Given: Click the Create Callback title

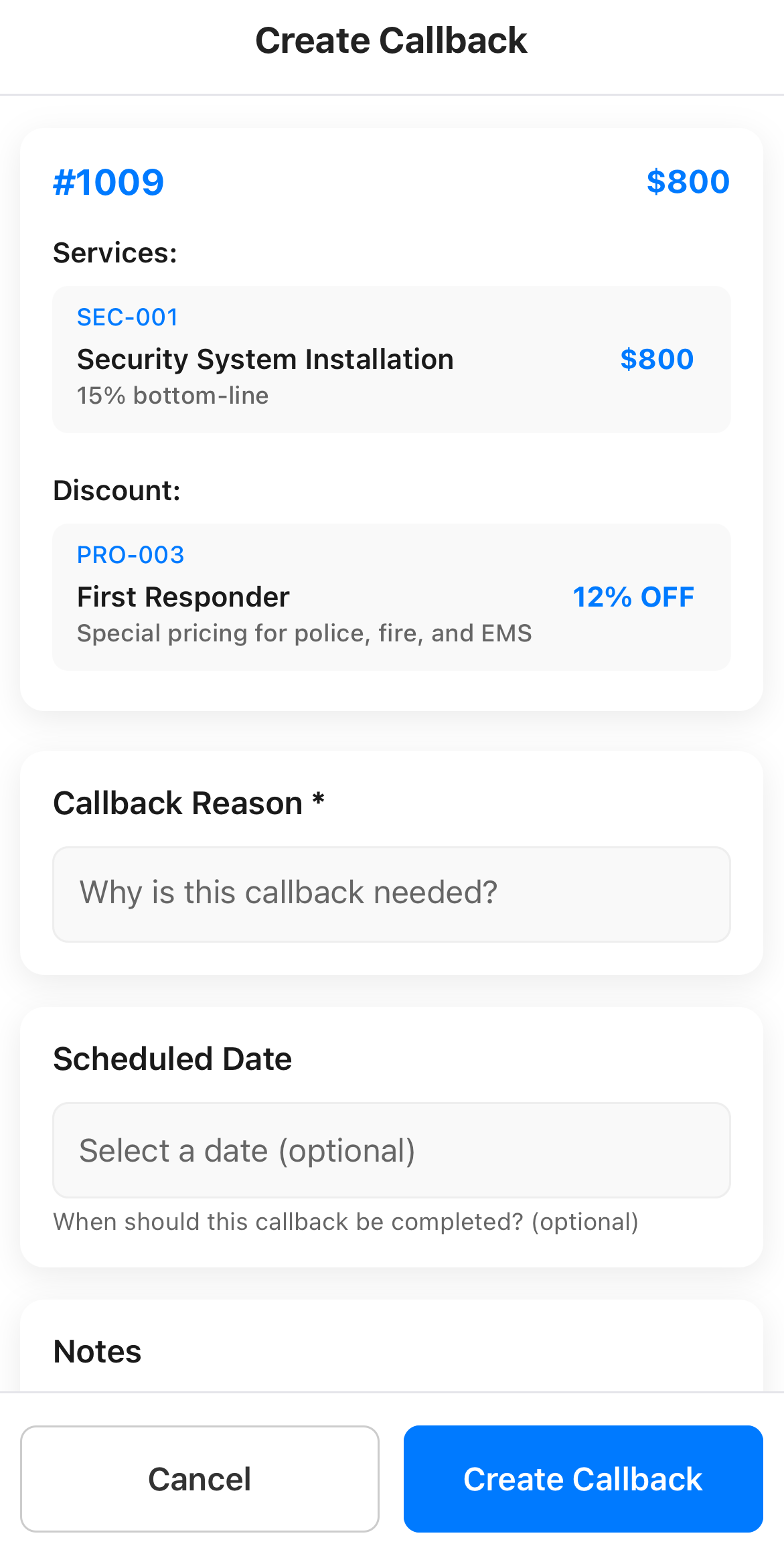Looking at the screenshot, I should (x=391, y=40).
